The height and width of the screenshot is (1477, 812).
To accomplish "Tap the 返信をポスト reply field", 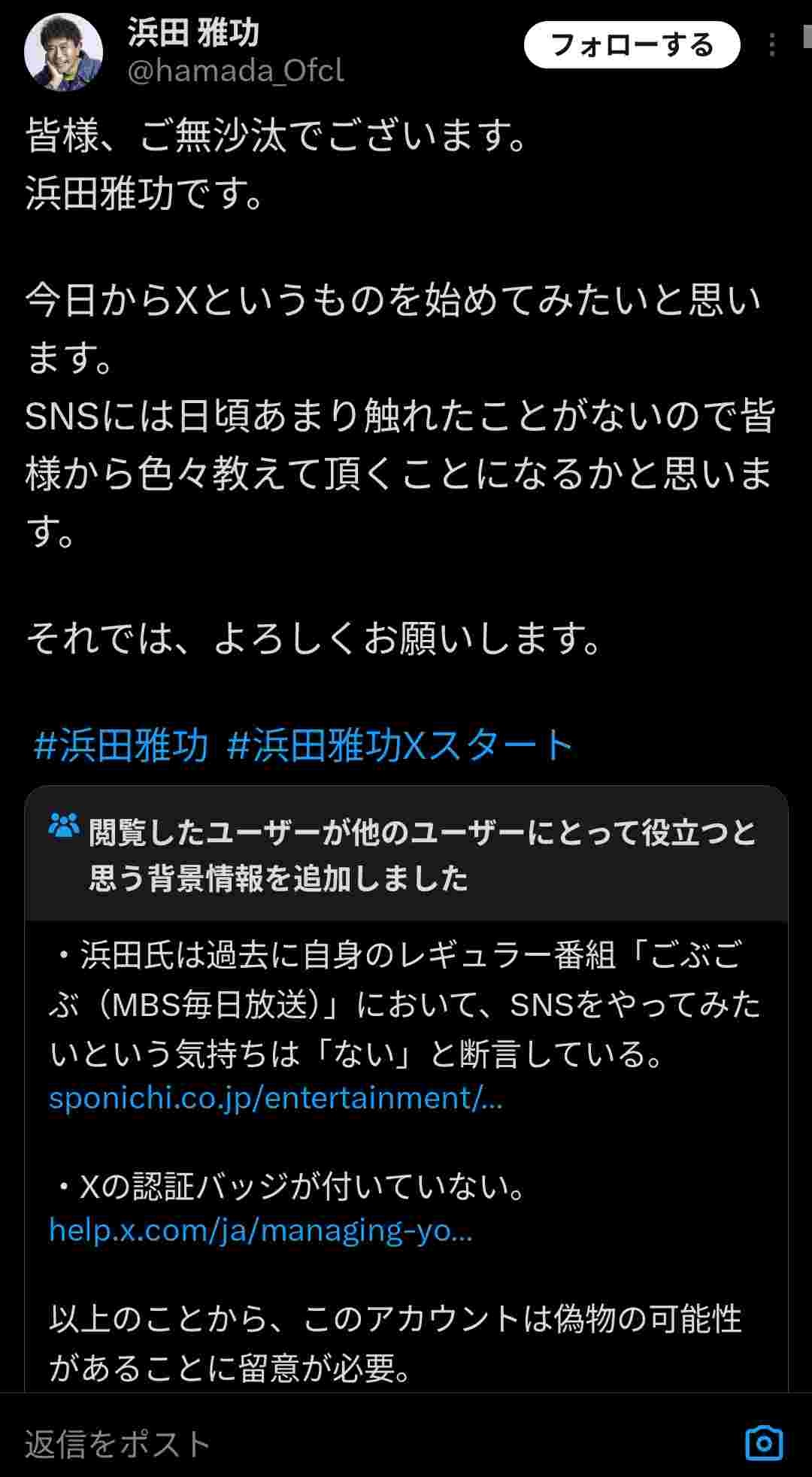I will [x=301, y=1444].
